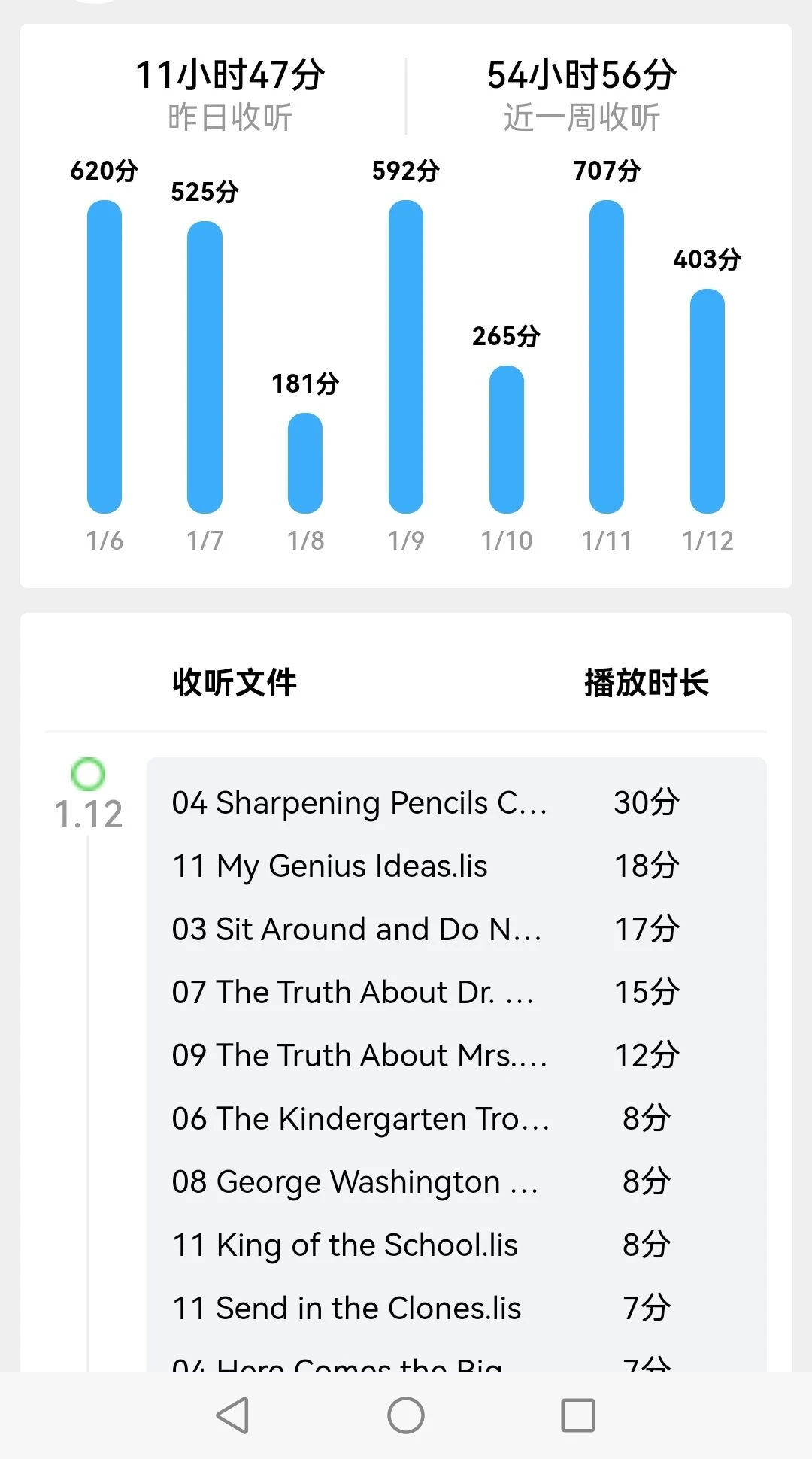The width and height of the screenshot is (812, 1459).
Task: Open 11 Send in the Clones.lis row
Action: [x=456, y=1308]
